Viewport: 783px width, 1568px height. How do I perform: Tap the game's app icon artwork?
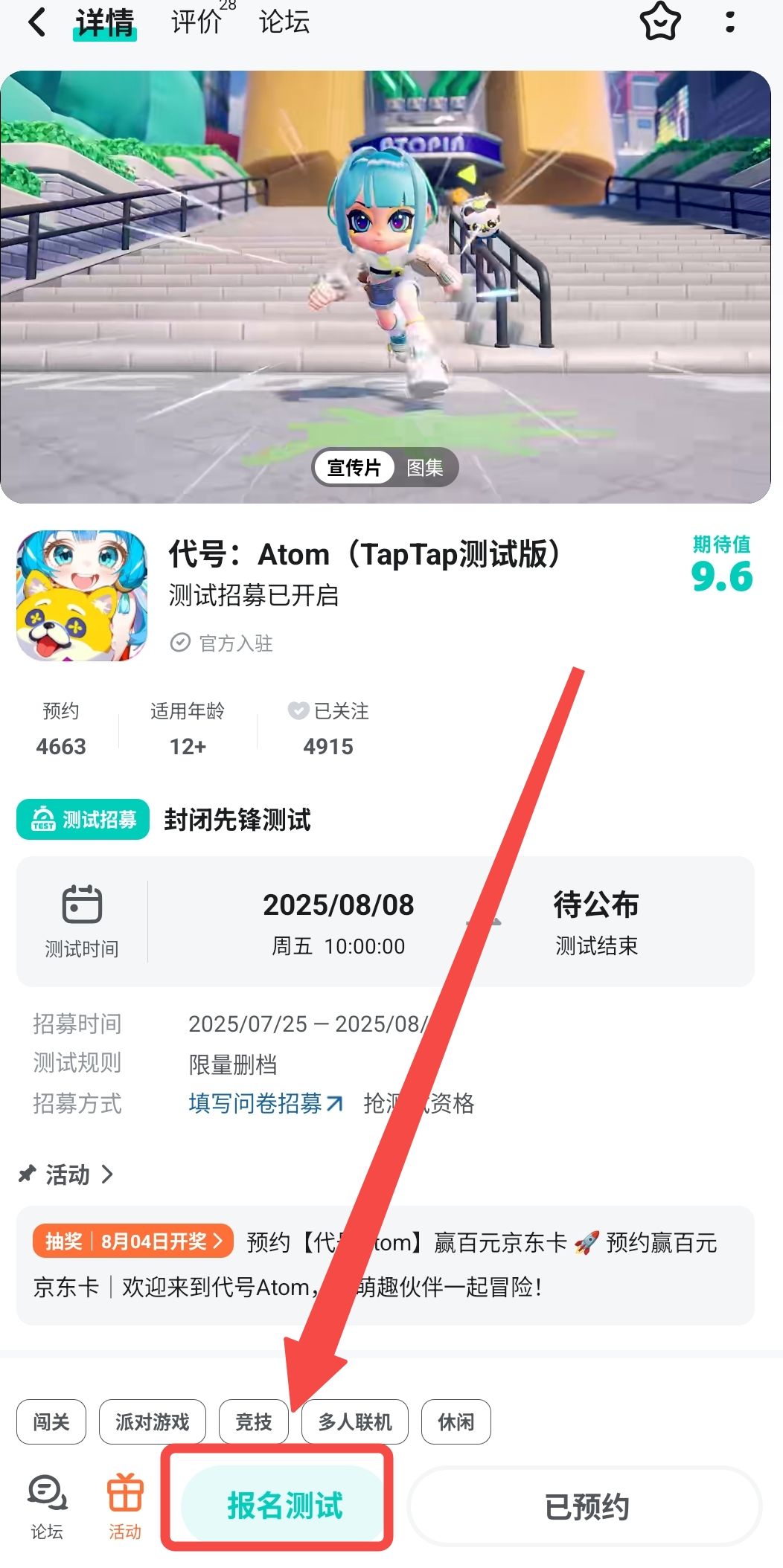coord(80,594)
